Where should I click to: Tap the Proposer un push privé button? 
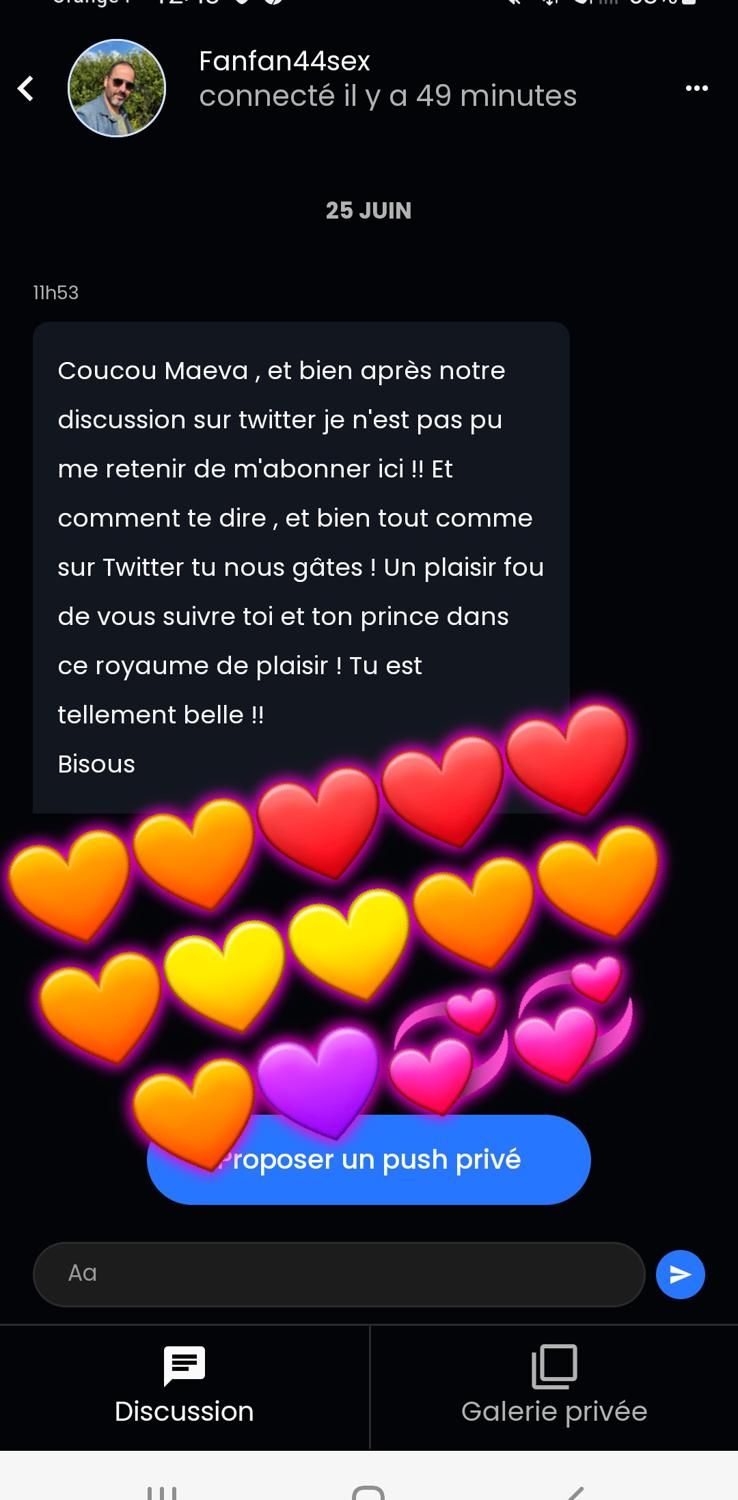coord(420,1162)
